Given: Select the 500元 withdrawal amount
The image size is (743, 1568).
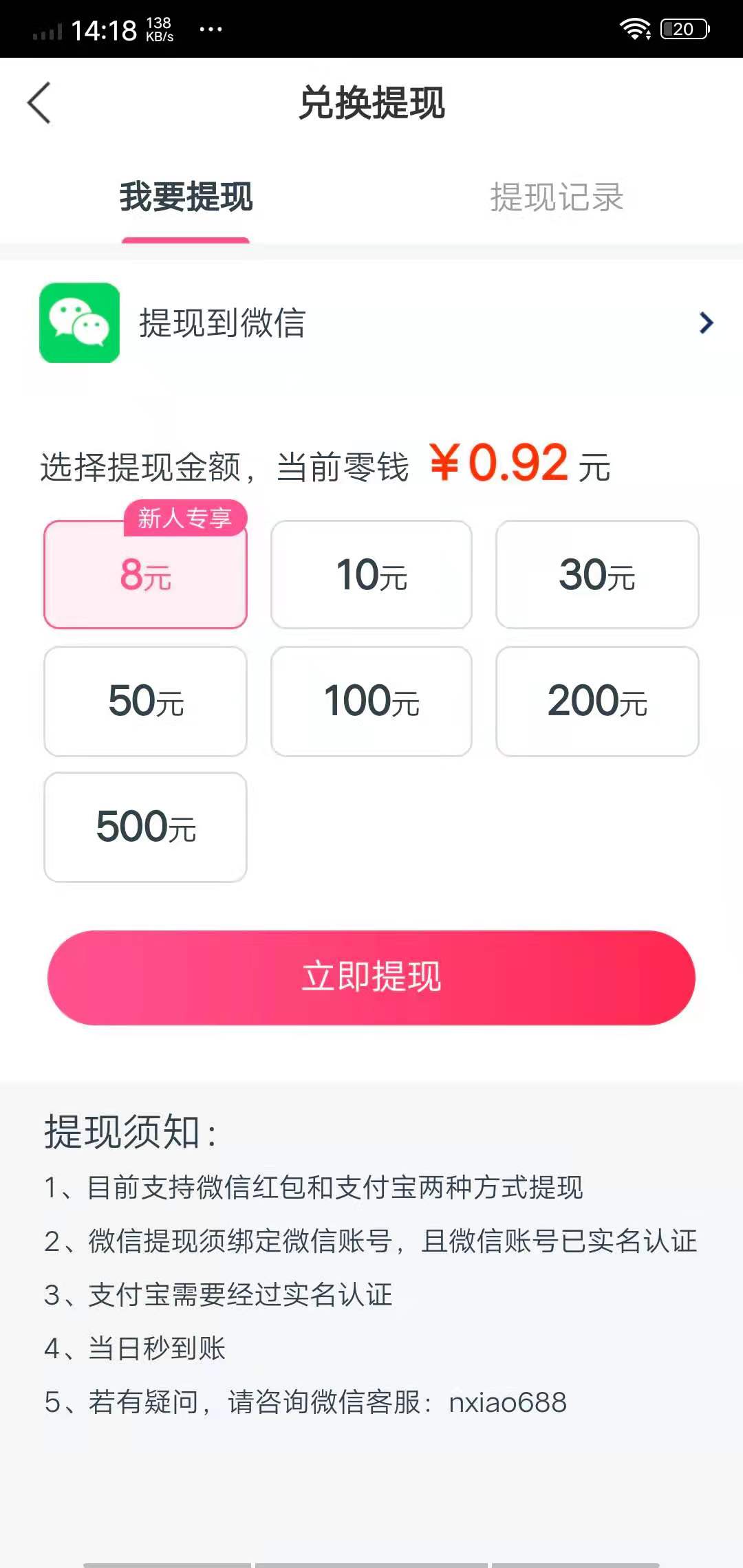Looking at the screenshot, I should coord(145,827).
